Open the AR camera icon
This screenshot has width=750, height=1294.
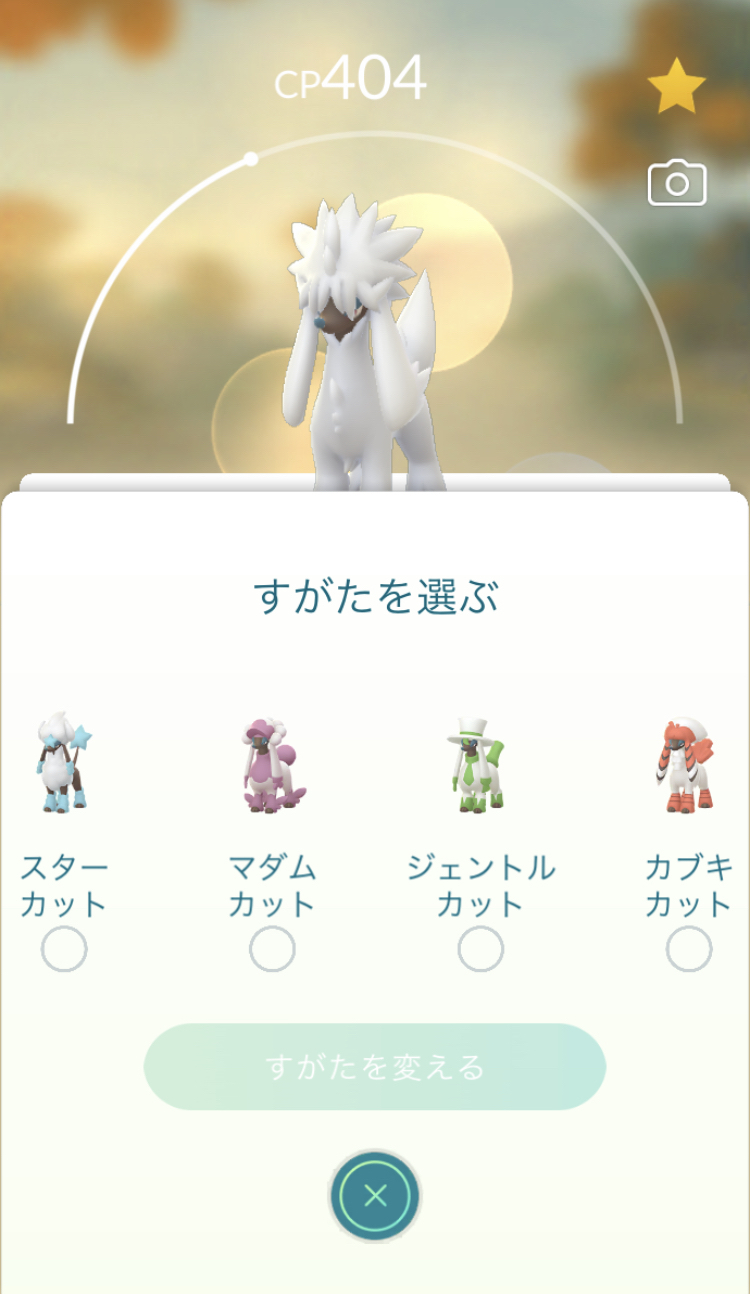click(x=677, y=184)
